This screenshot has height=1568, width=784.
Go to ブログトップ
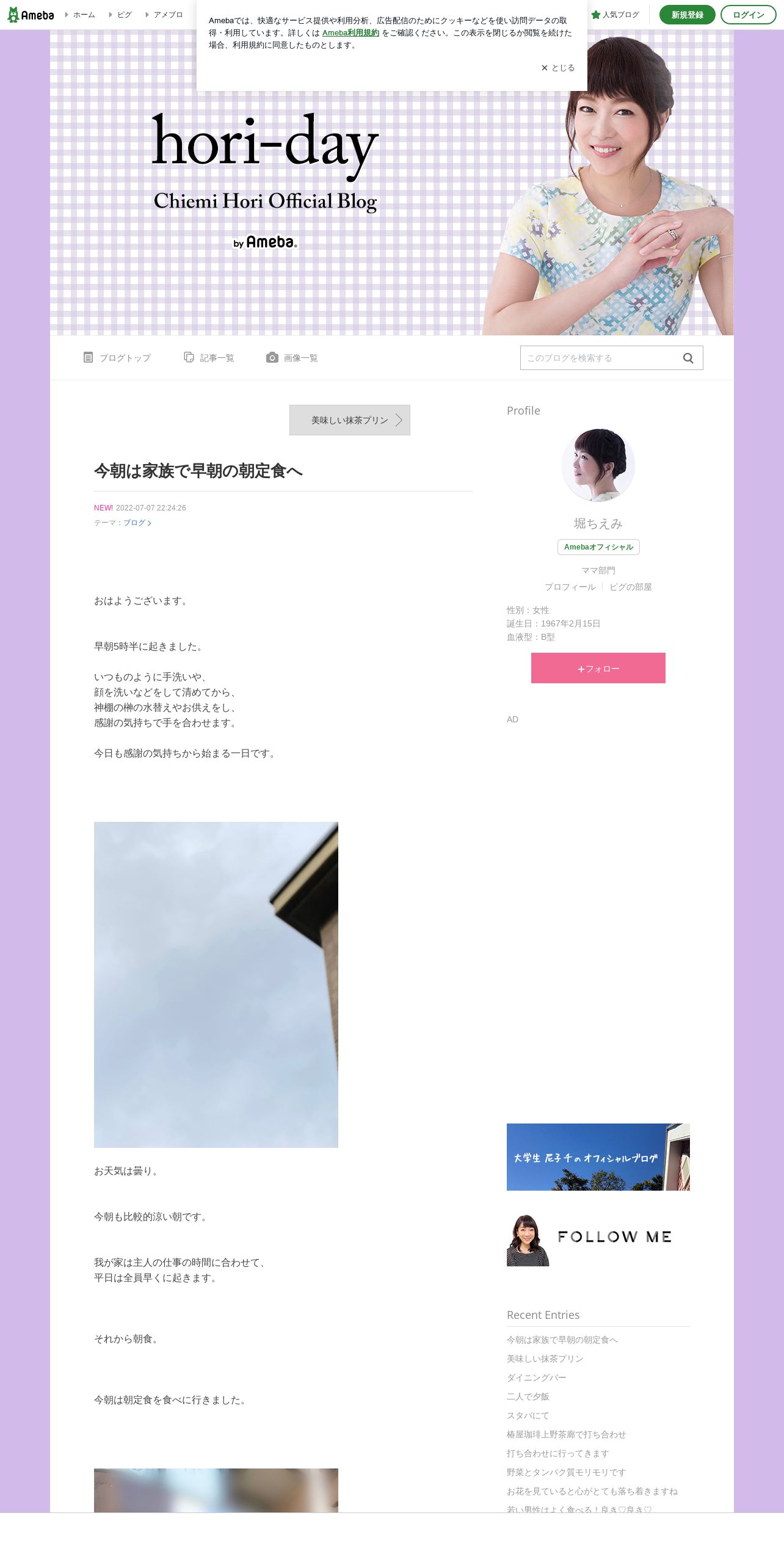pyautogui.click(x=117, y=358)
